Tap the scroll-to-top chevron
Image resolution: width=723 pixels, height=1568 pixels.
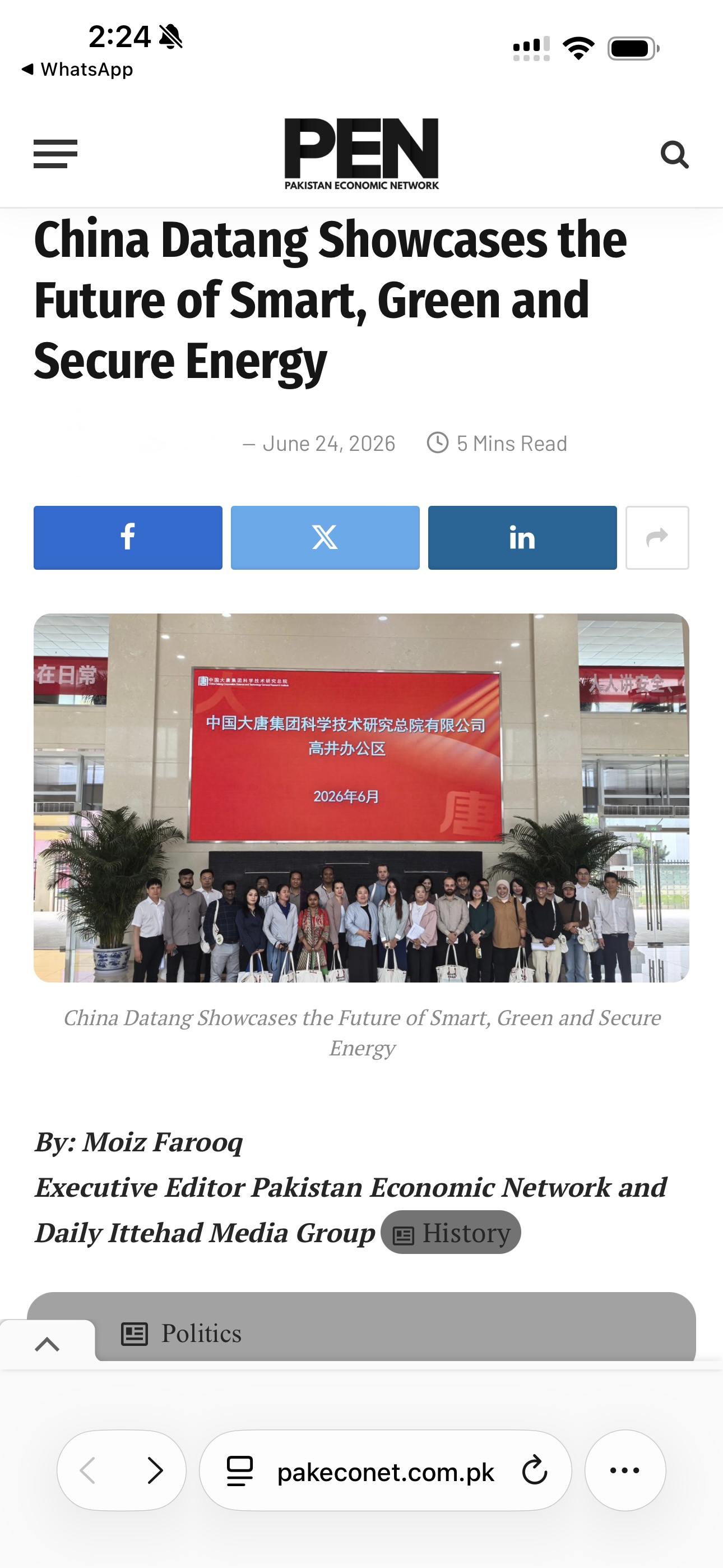(x=48, y=1344)
